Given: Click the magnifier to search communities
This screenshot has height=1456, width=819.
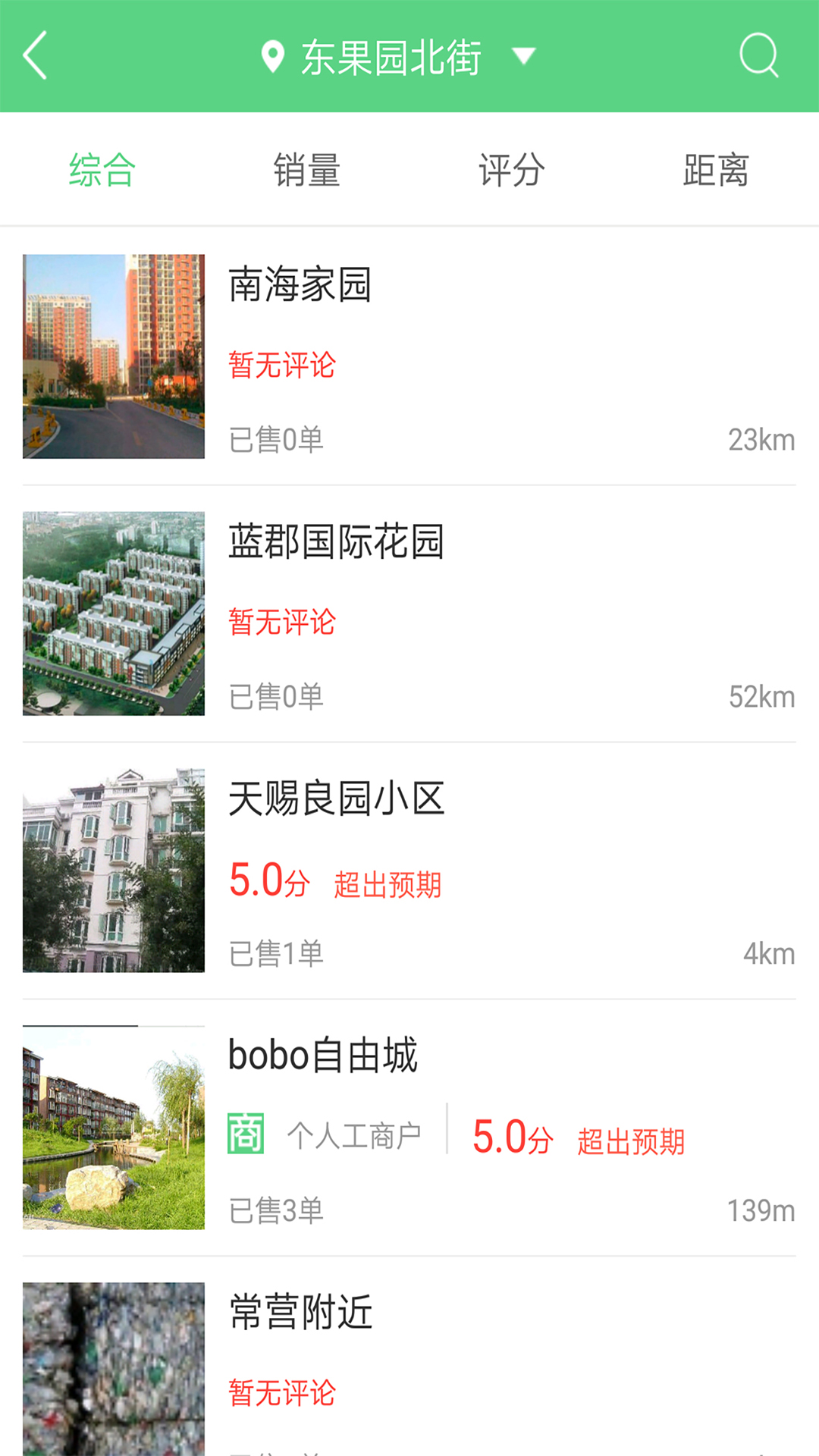Looking at the screenshot, I should coord(758,57).
